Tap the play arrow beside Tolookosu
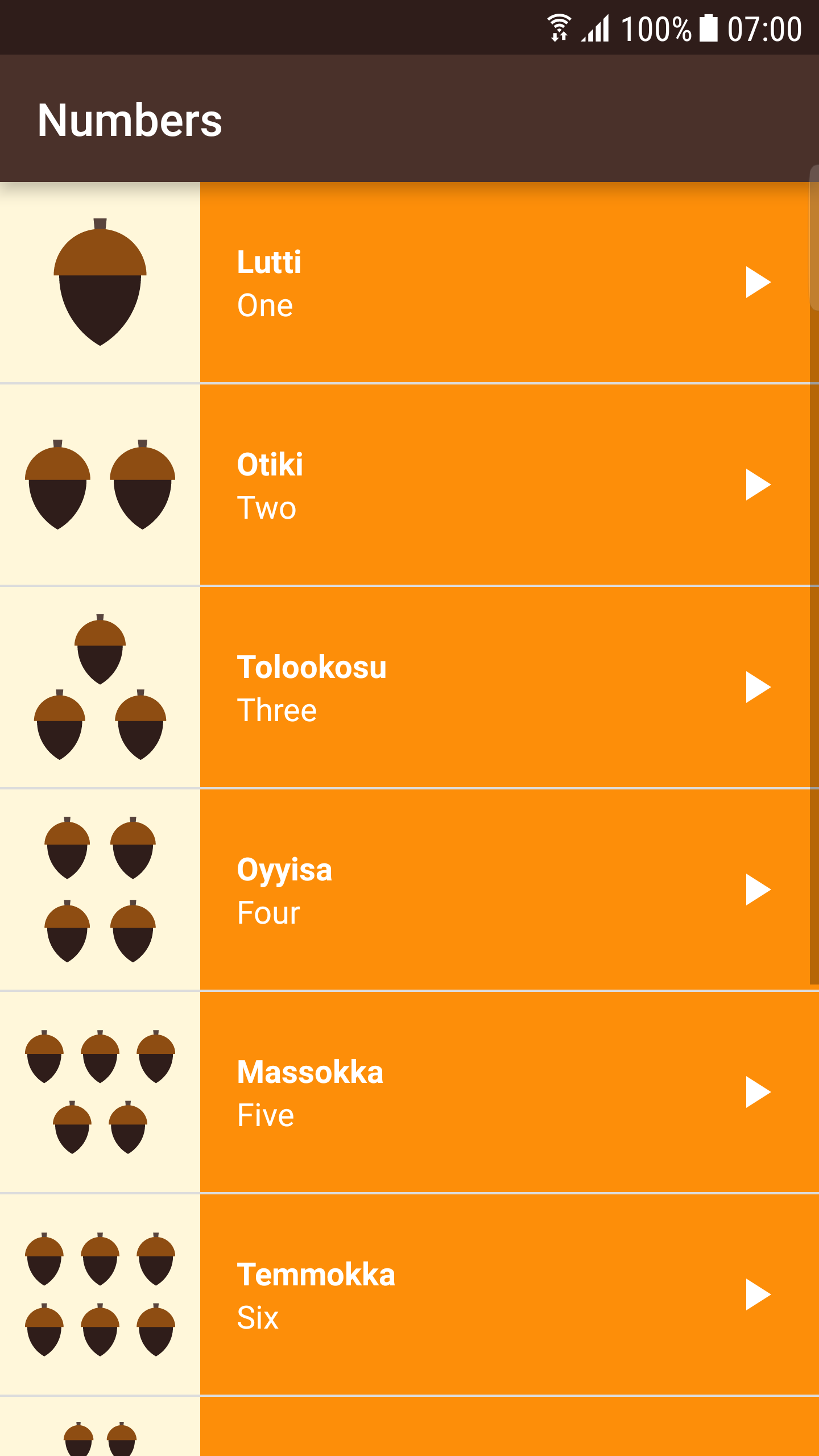The image size is (819, 1456). tap(758, 687)
